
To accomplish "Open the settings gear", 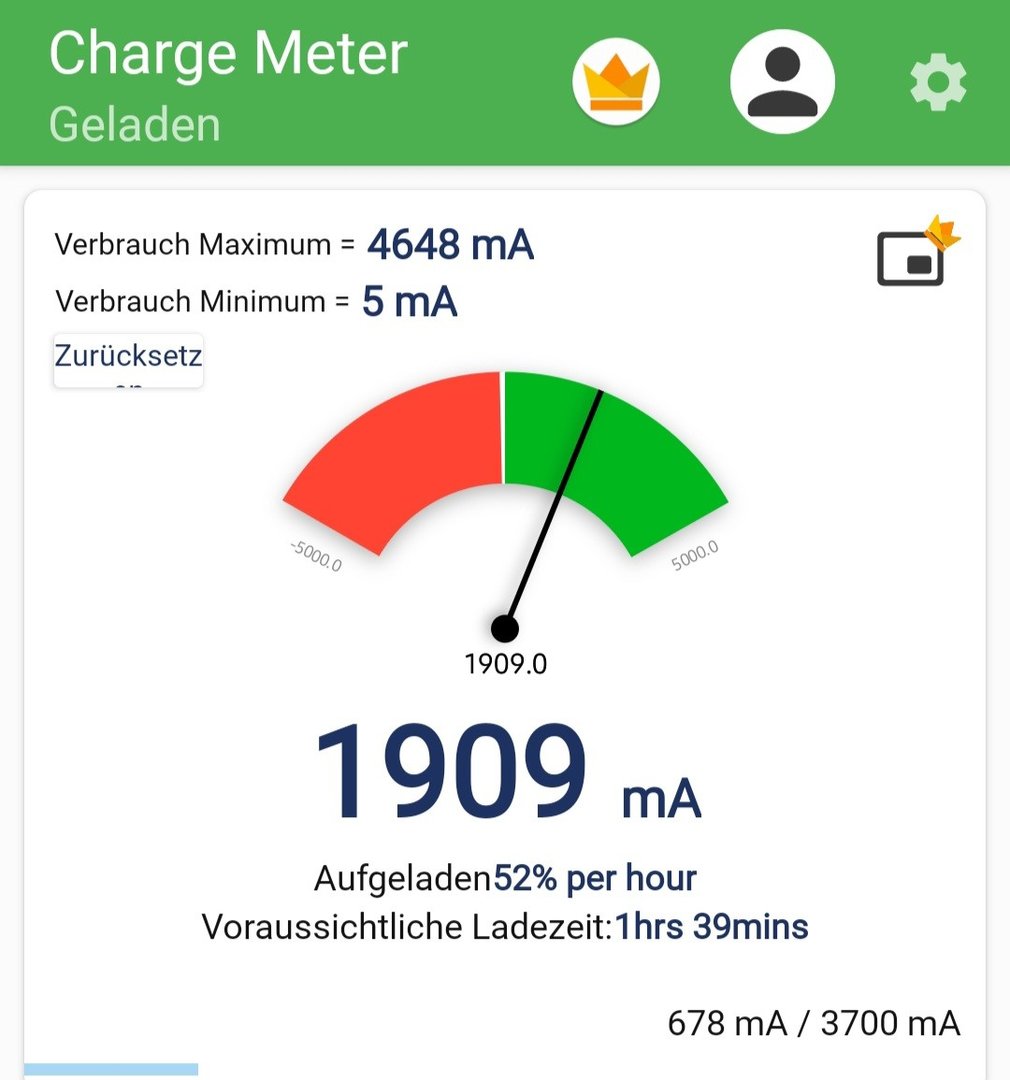I will 938,83.
